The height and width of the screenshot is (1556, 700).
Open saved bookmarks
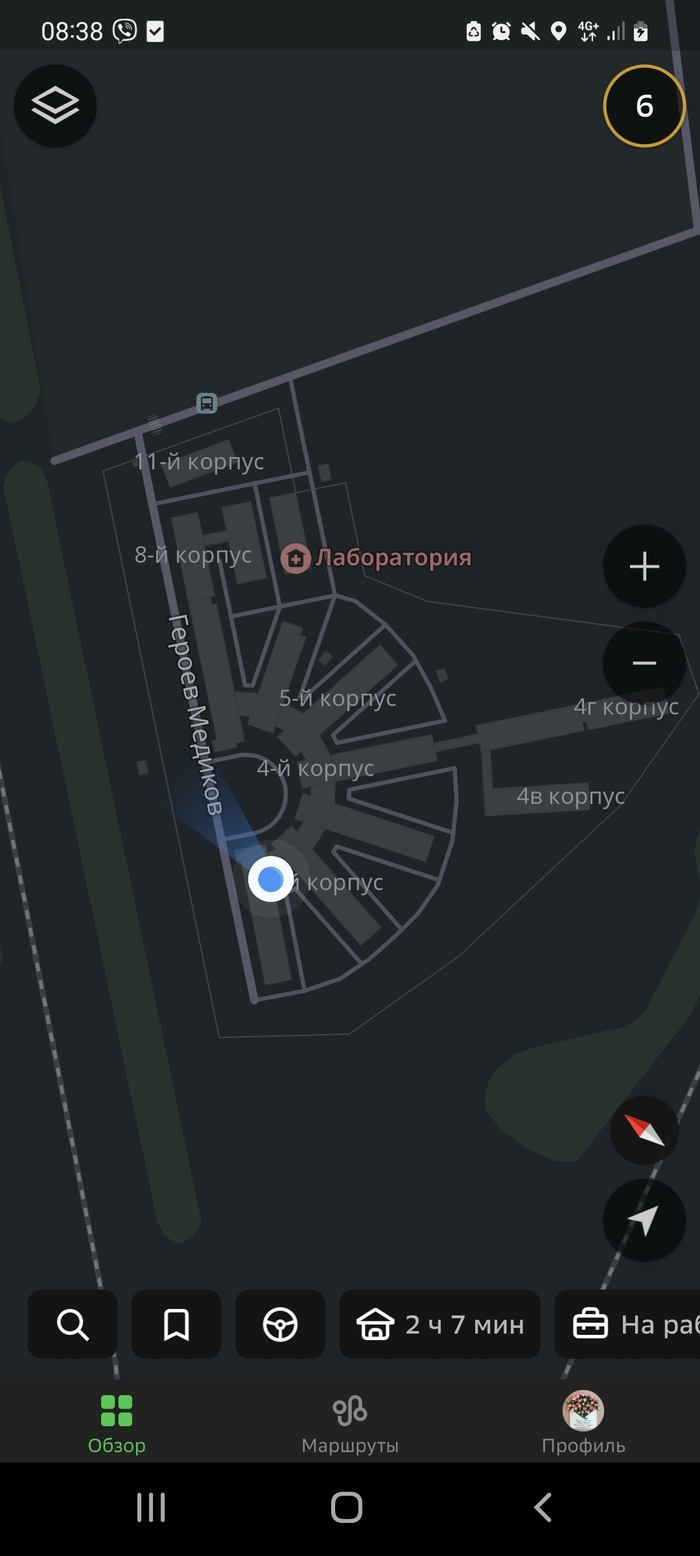176,1324
